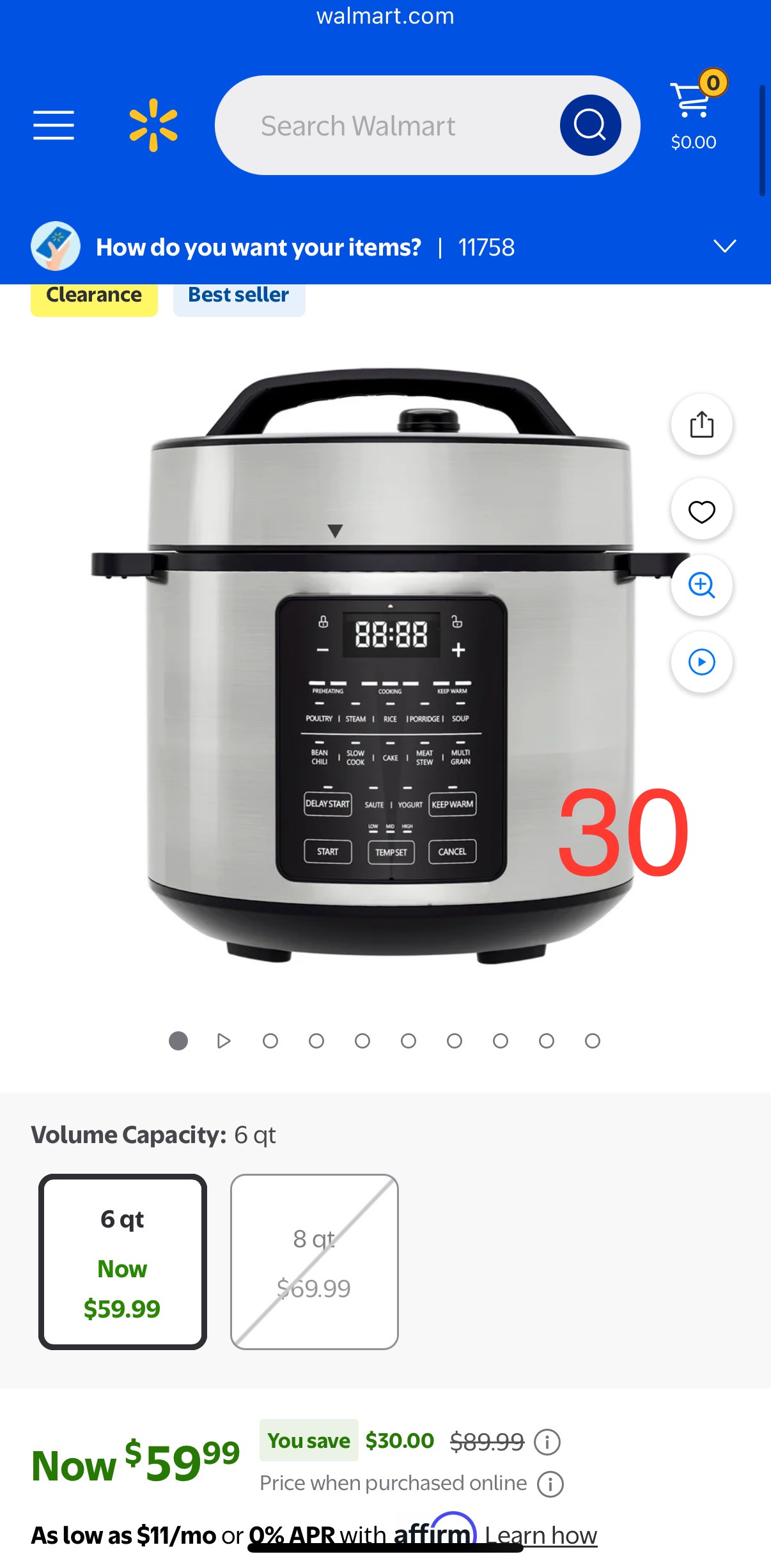Open info for price when purchased online
The image size is (771, 1568).
click(x=550, y=1484)
